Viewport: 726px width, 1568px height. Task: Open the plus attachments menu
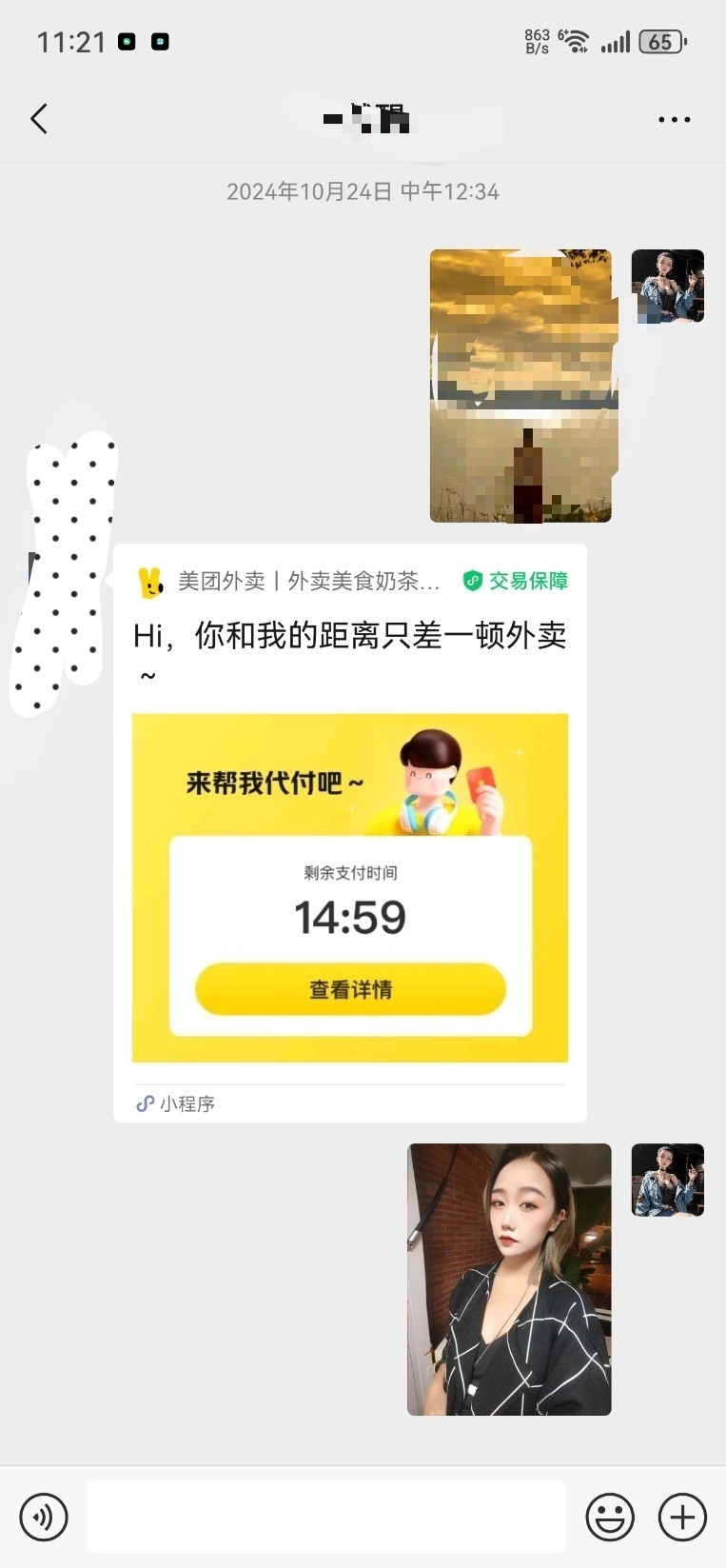(682, 1517)
